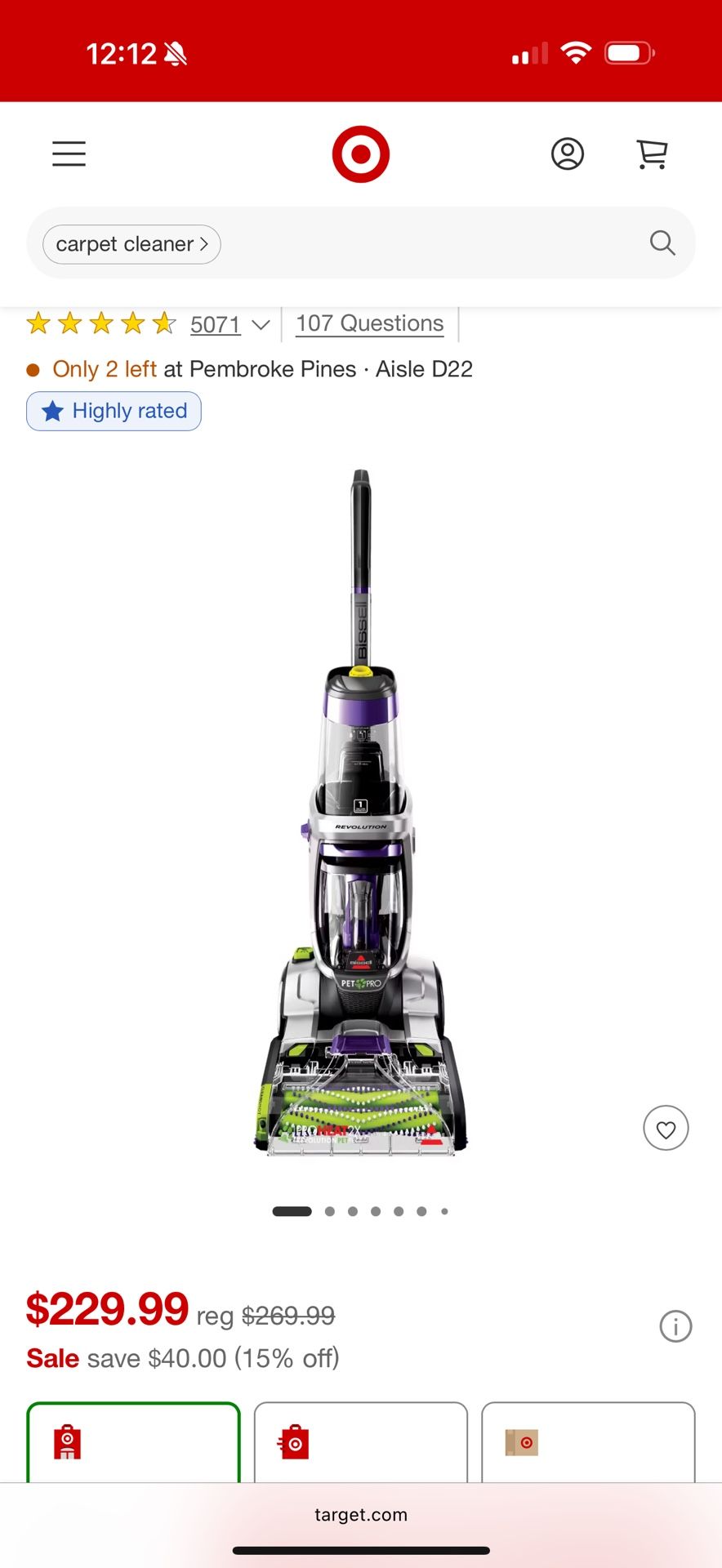Open the carpet cleaner search term chevron
The height and width of the screenshot is (1568, 722).
click(x=203, y=243)
